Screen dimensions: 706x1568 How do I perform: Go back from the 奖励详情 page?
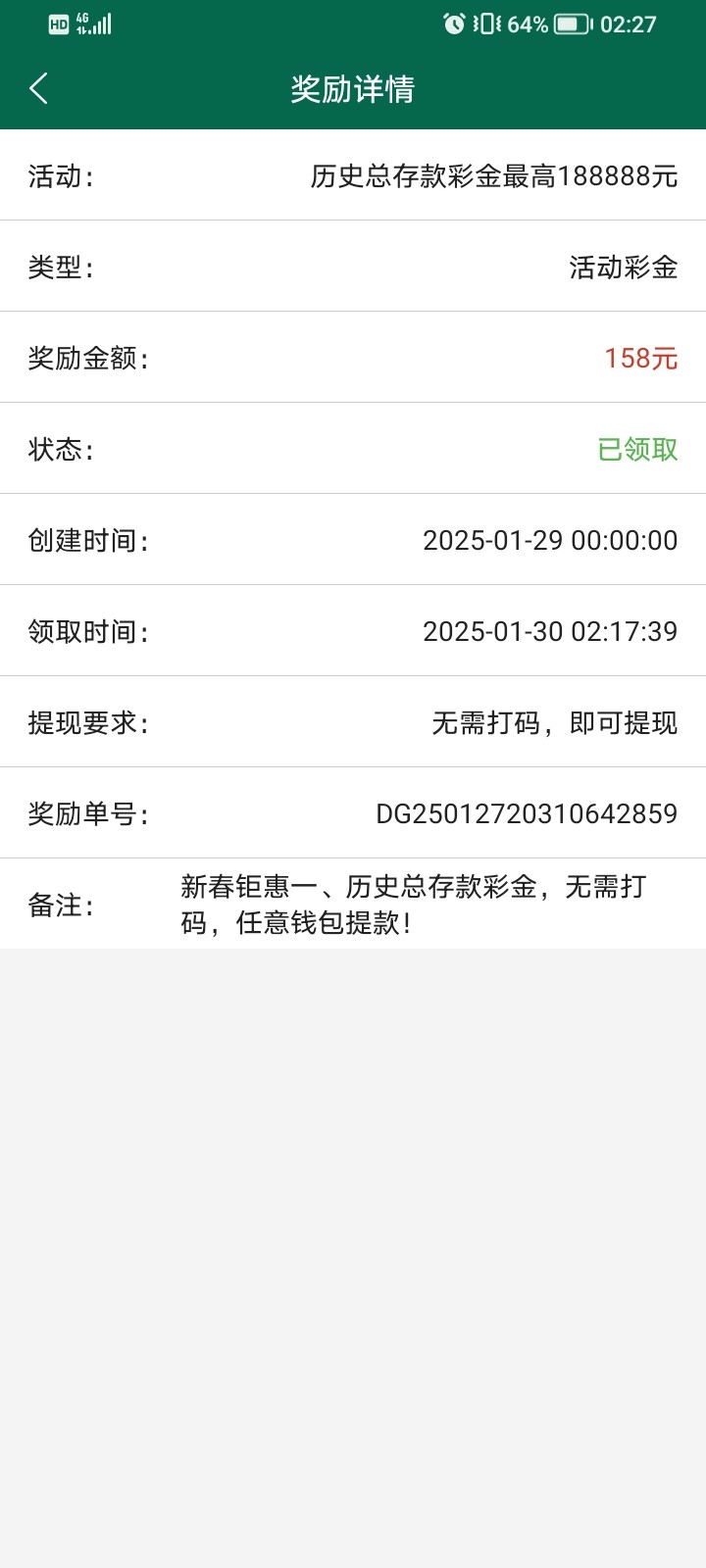(38, 88)
